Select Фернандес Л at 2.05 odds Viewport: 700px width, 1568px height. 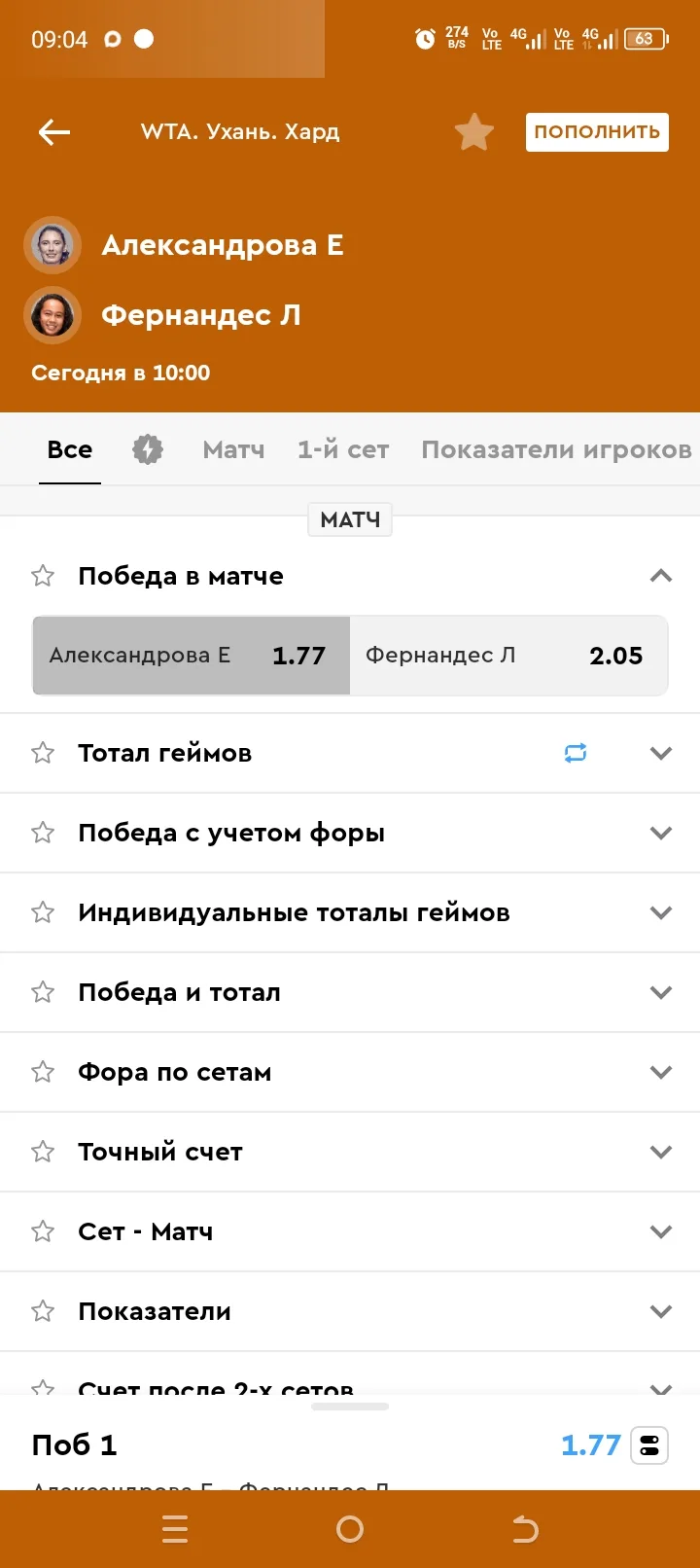pyautogui.click(x=508, y=656)
